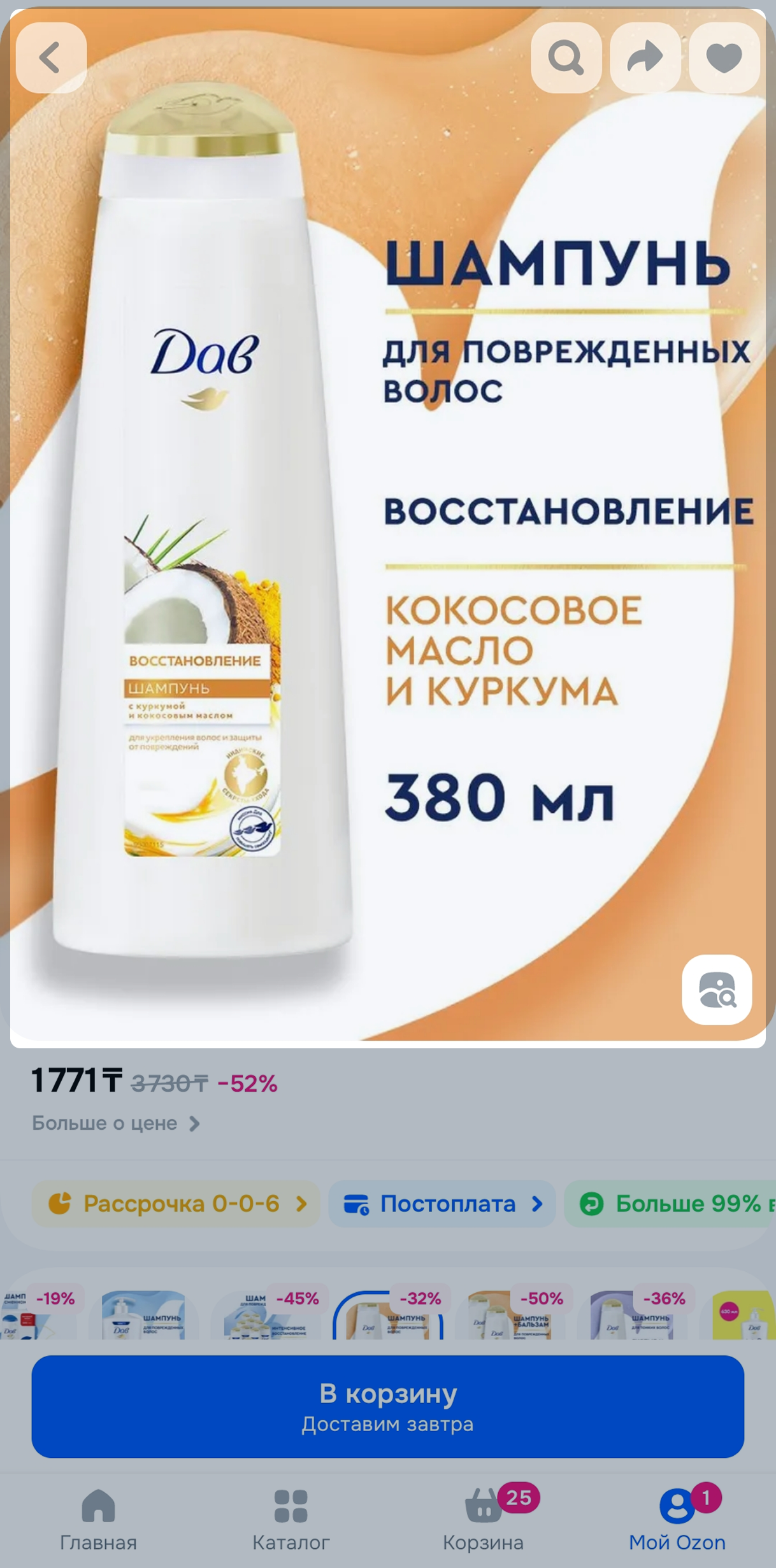Image resolution: width=776 pixels, height=1568 pixels.
Task: Share this shampoo product
Action: pos(645,58)
